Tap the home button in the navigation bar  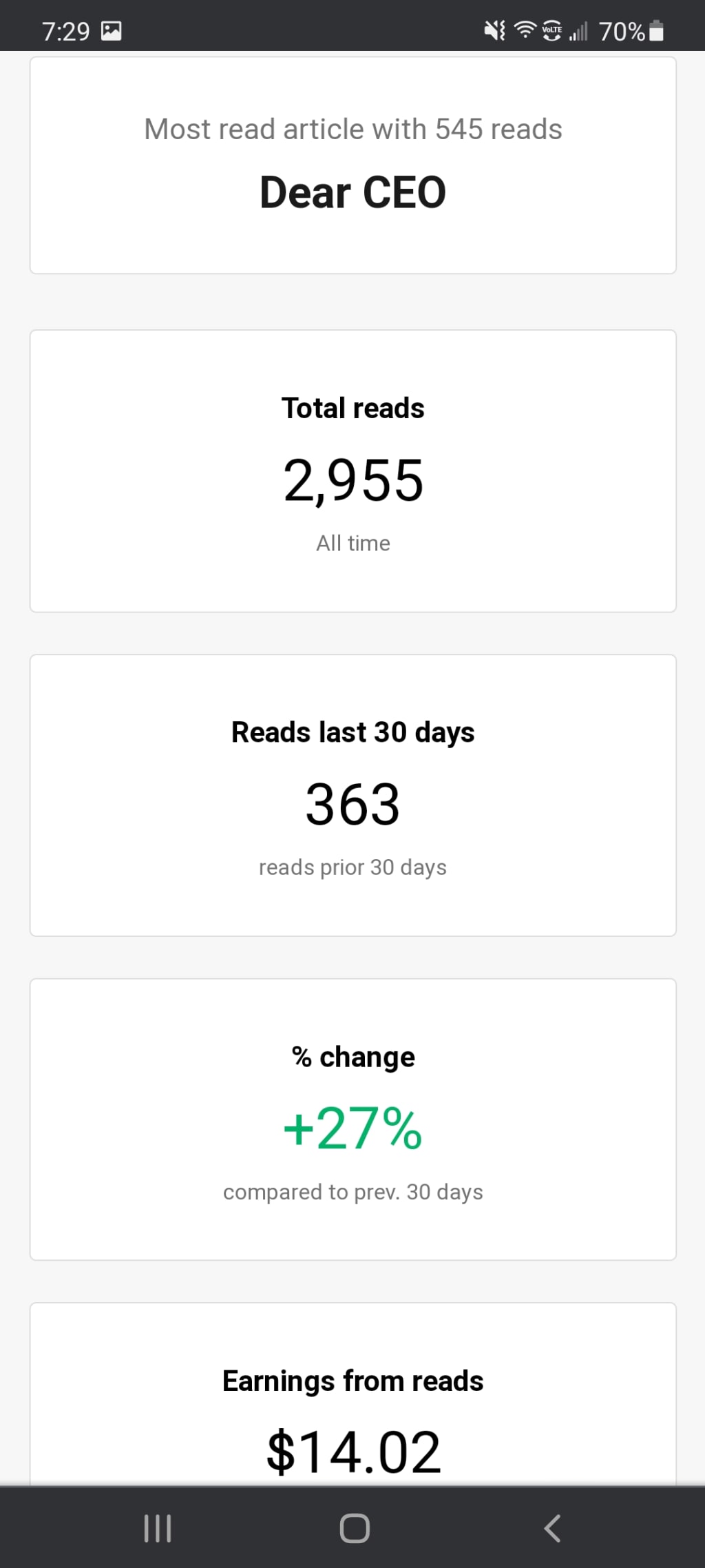355,1528
